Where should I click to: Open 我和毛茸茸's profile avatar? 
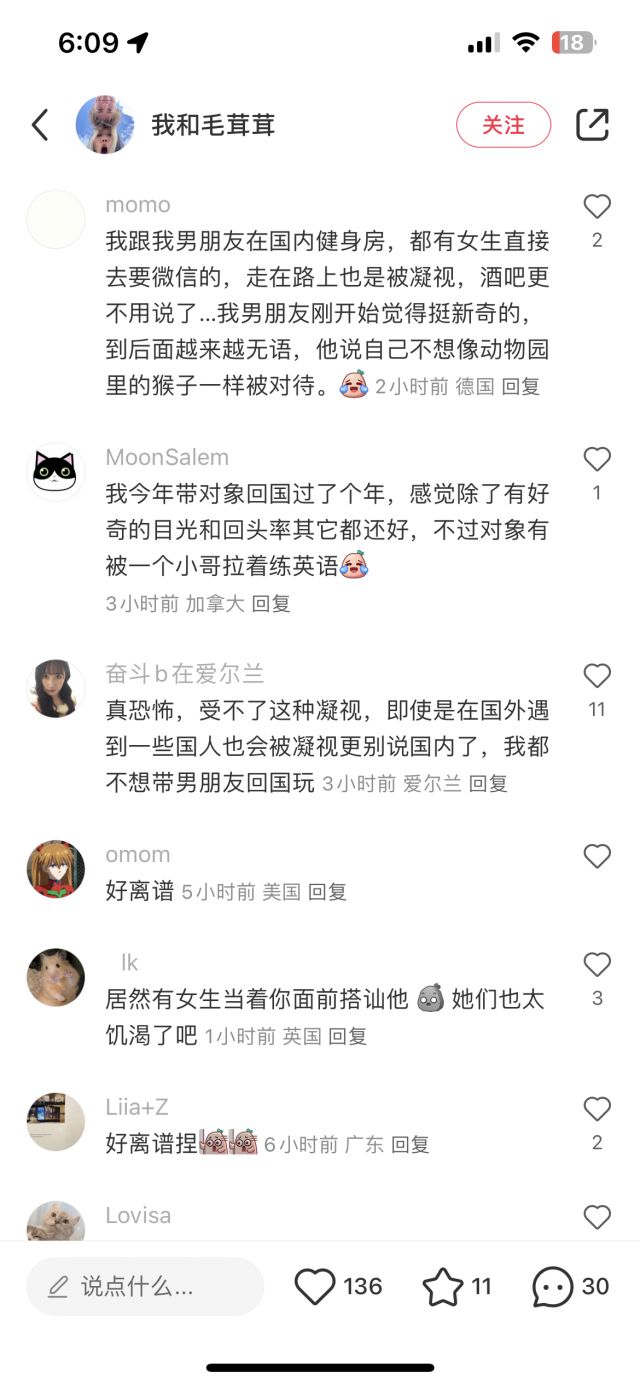tap(105, 125)
